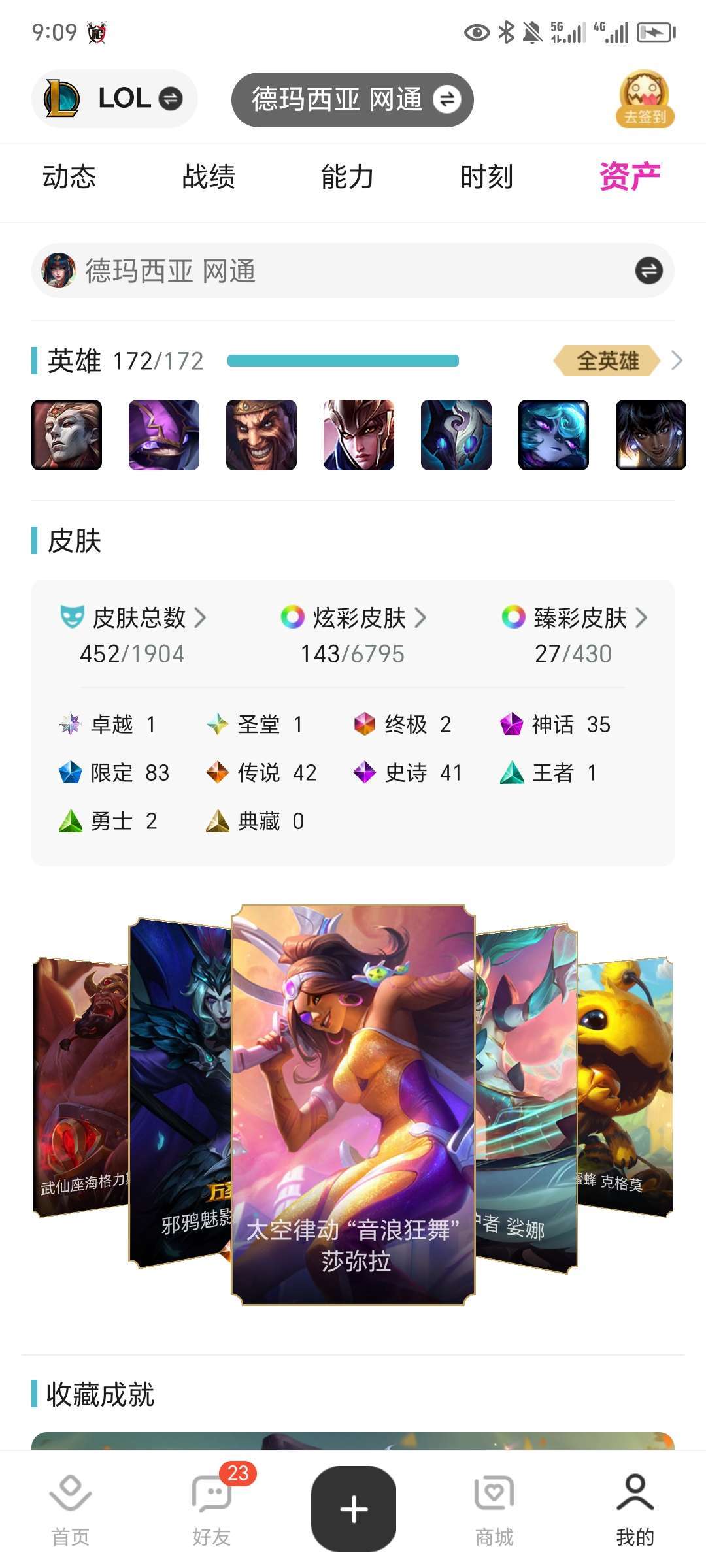Open 炫彩皮肤 collection
Viewport: 706px width, 1568px height.
coord(354,617)
